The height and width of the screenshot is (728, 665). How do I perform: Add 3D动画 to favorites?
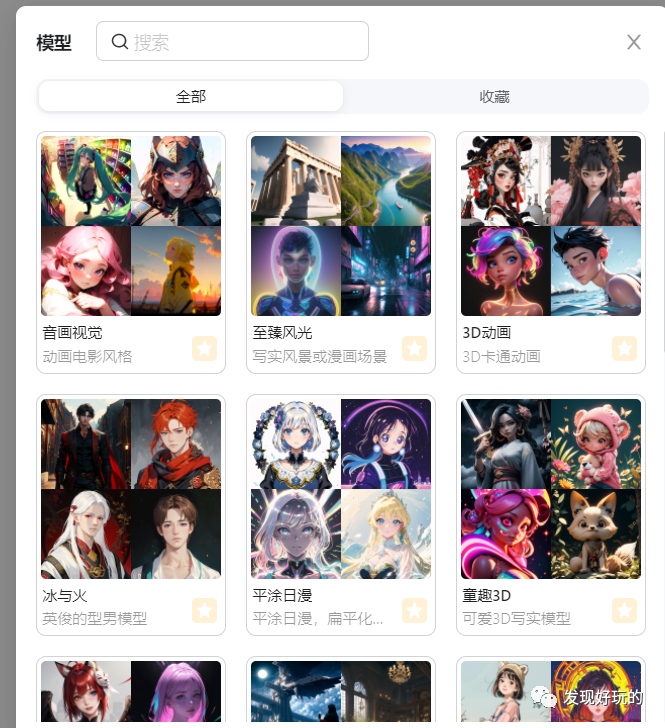(x=624, y=348)
